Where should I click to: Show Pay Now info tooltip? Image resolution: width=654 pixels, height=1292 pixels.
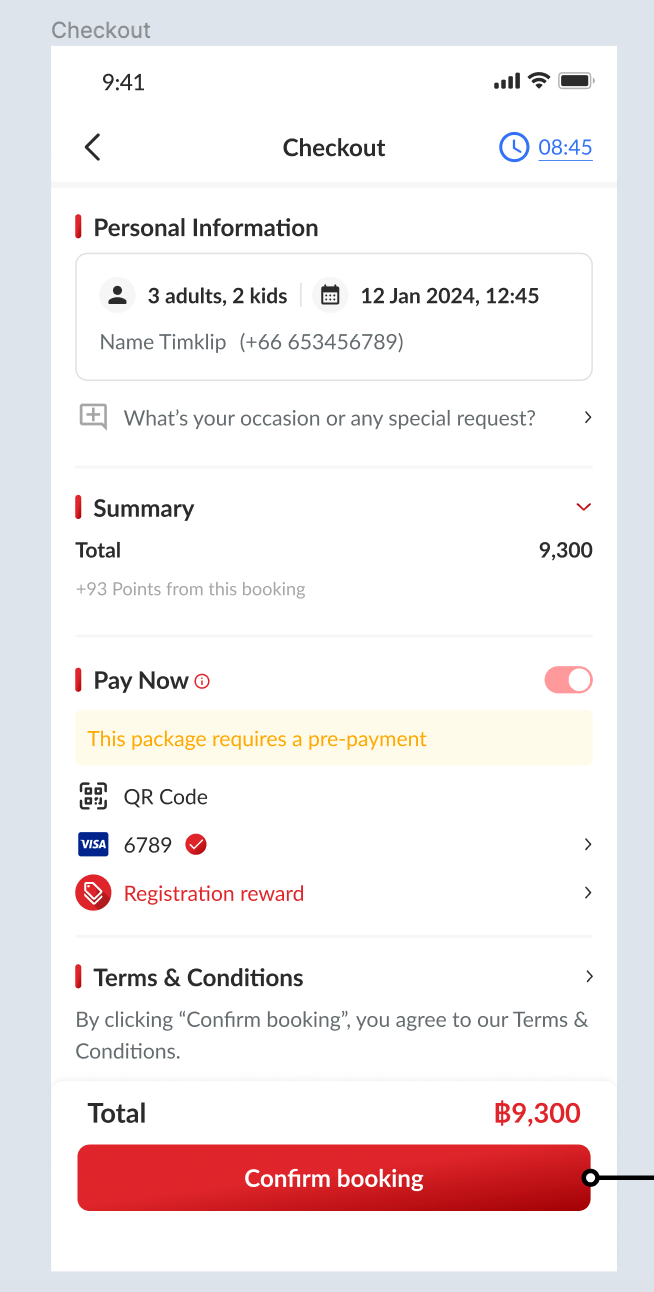click(x=202, y=682)
